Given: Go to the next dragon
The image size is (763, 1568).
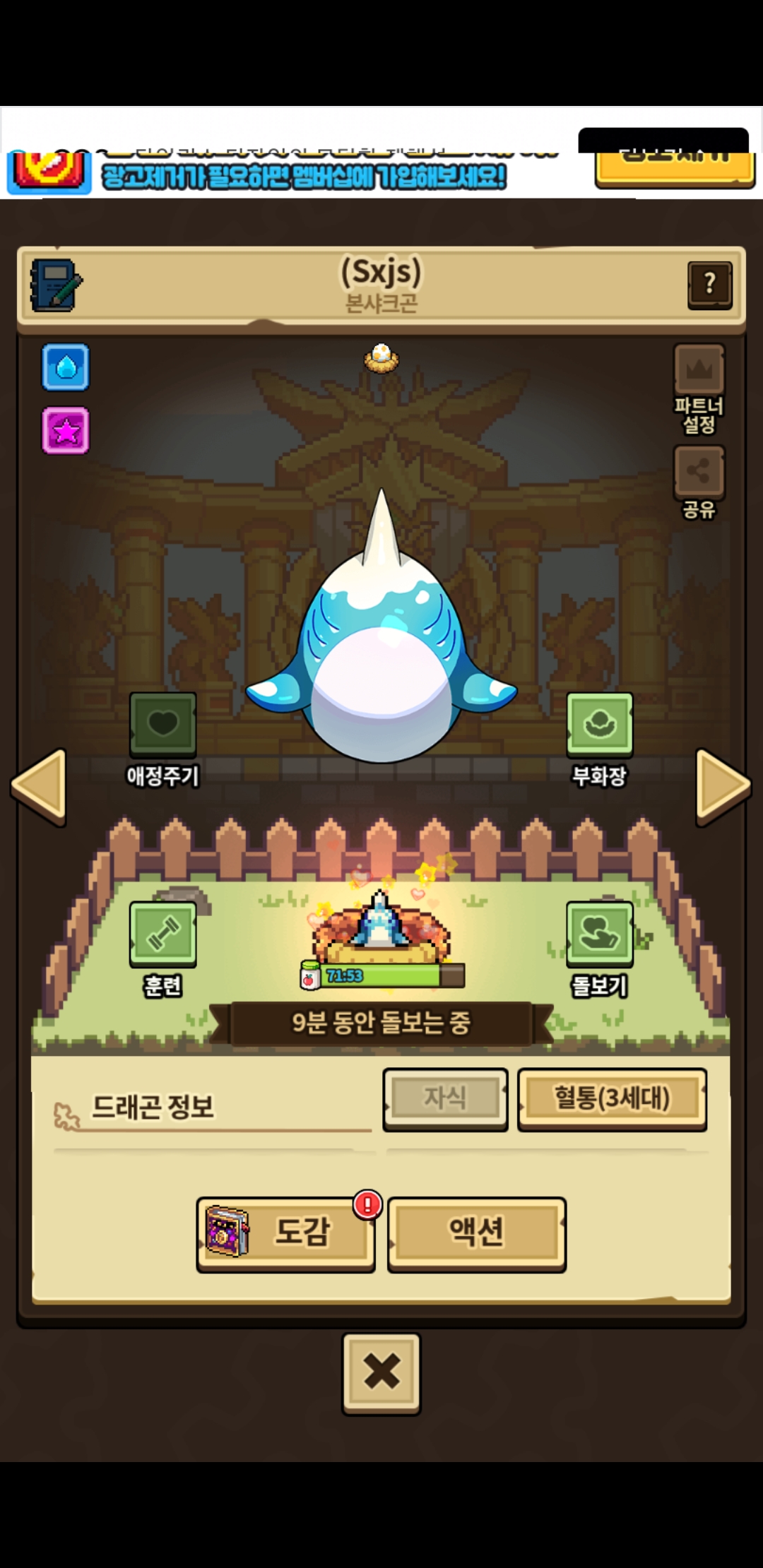Looking at the screenshot, I should click(722, 785).
